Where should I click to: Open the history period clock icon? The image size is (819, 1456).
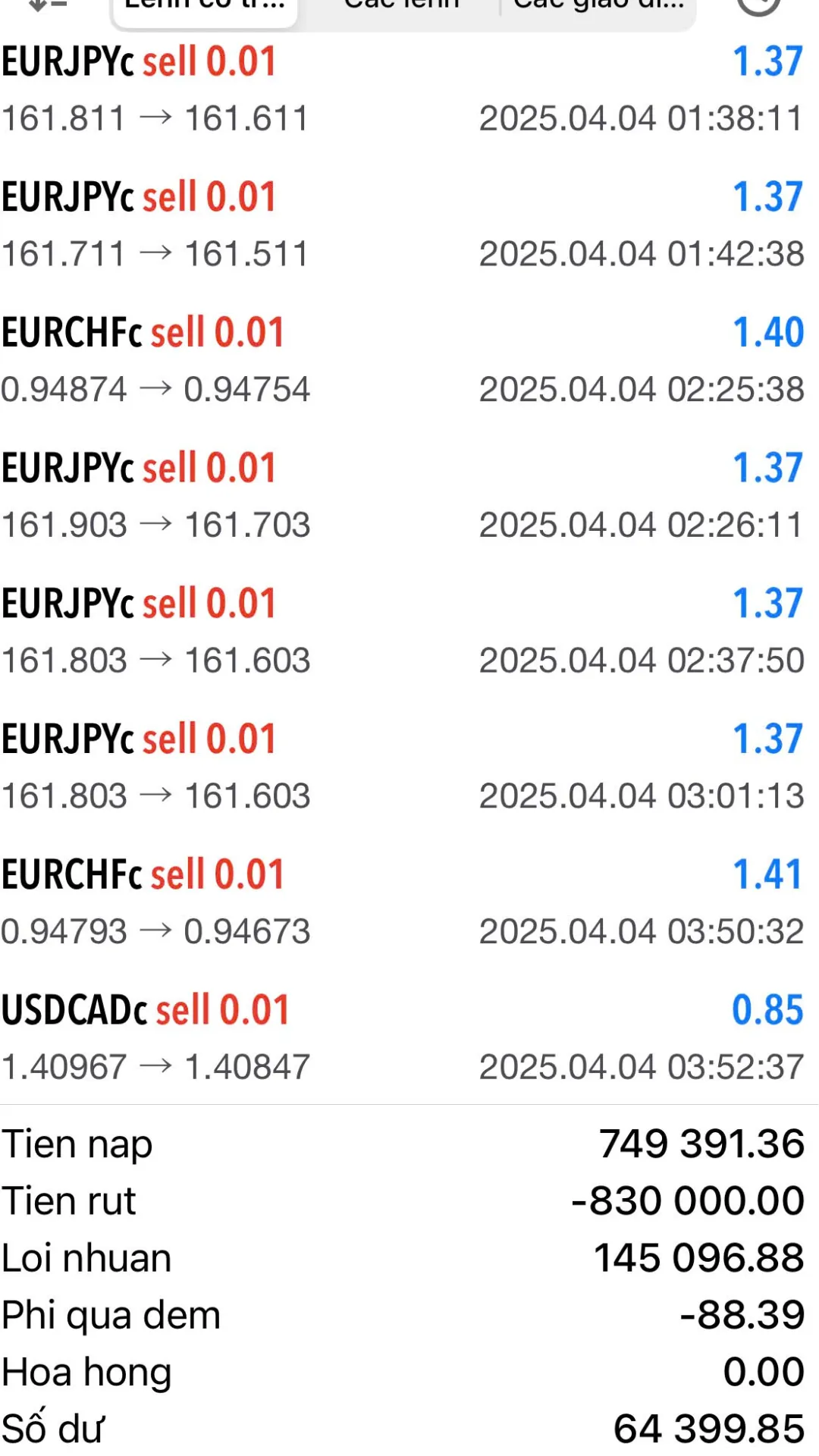click(x=758, y=6)
